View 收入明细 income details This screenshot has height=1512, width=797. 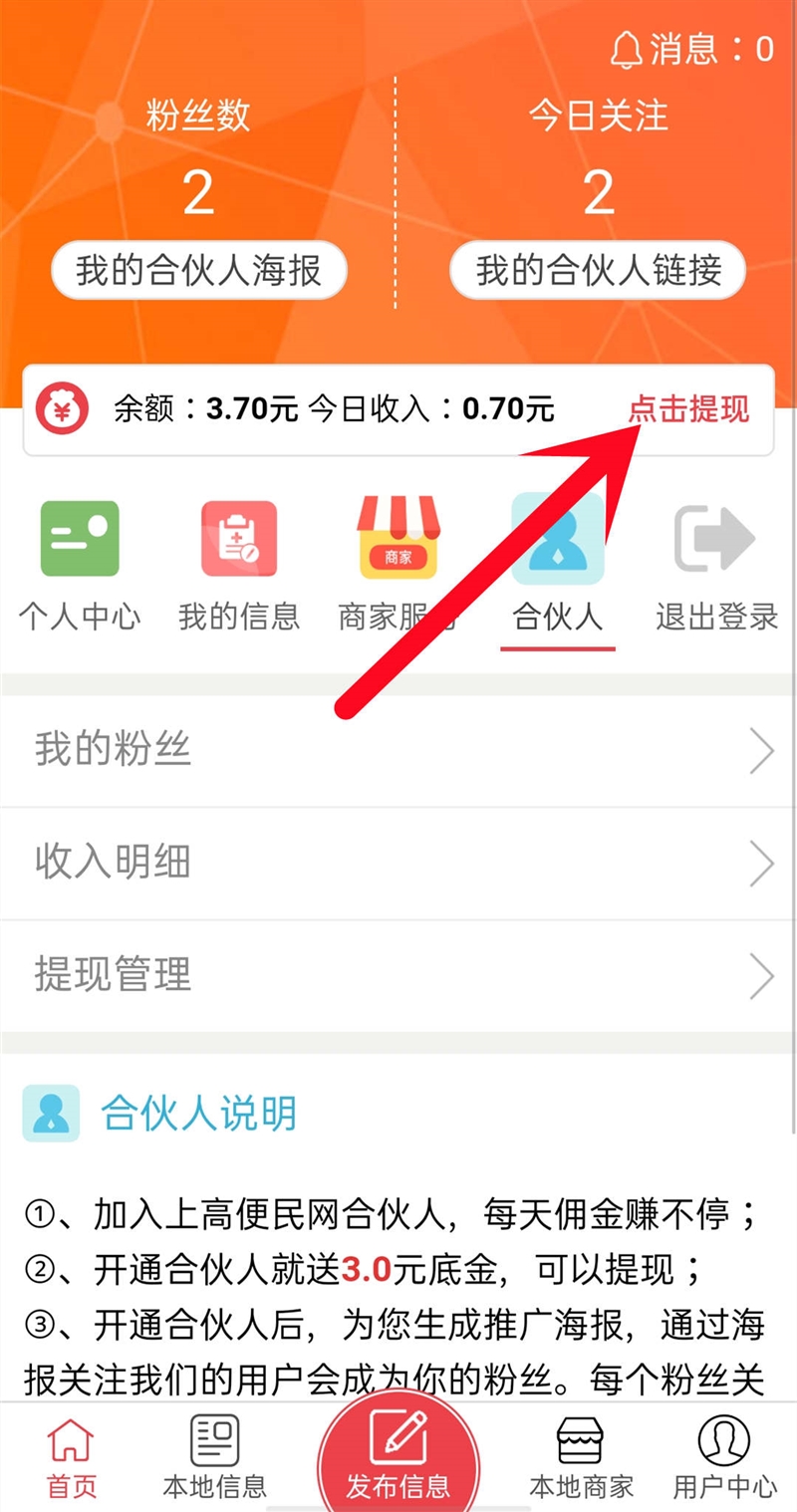[x=398, y=863]
